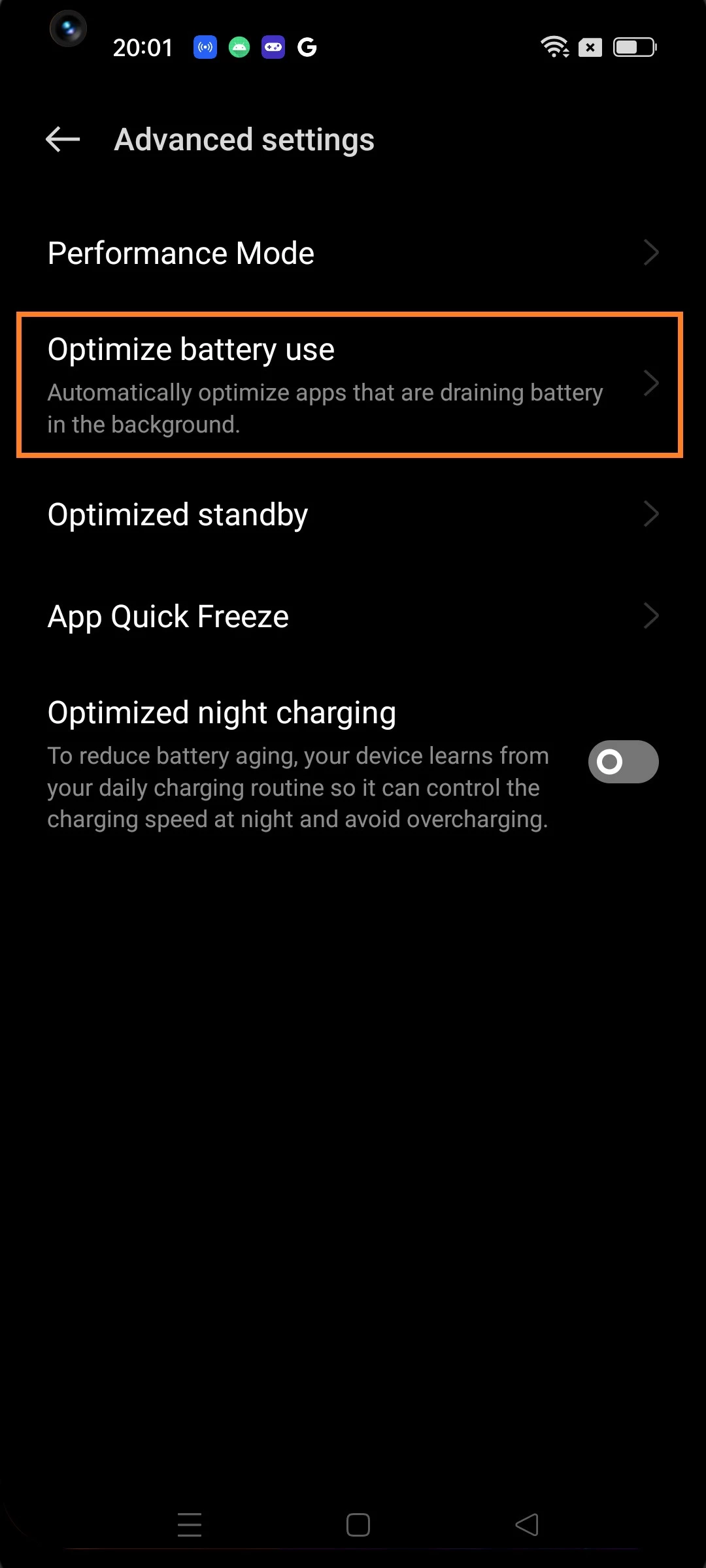The height and width of the screenshot is (1568, 706).
Task: Open the recent apps menu button
Action: pos(190,1525)
